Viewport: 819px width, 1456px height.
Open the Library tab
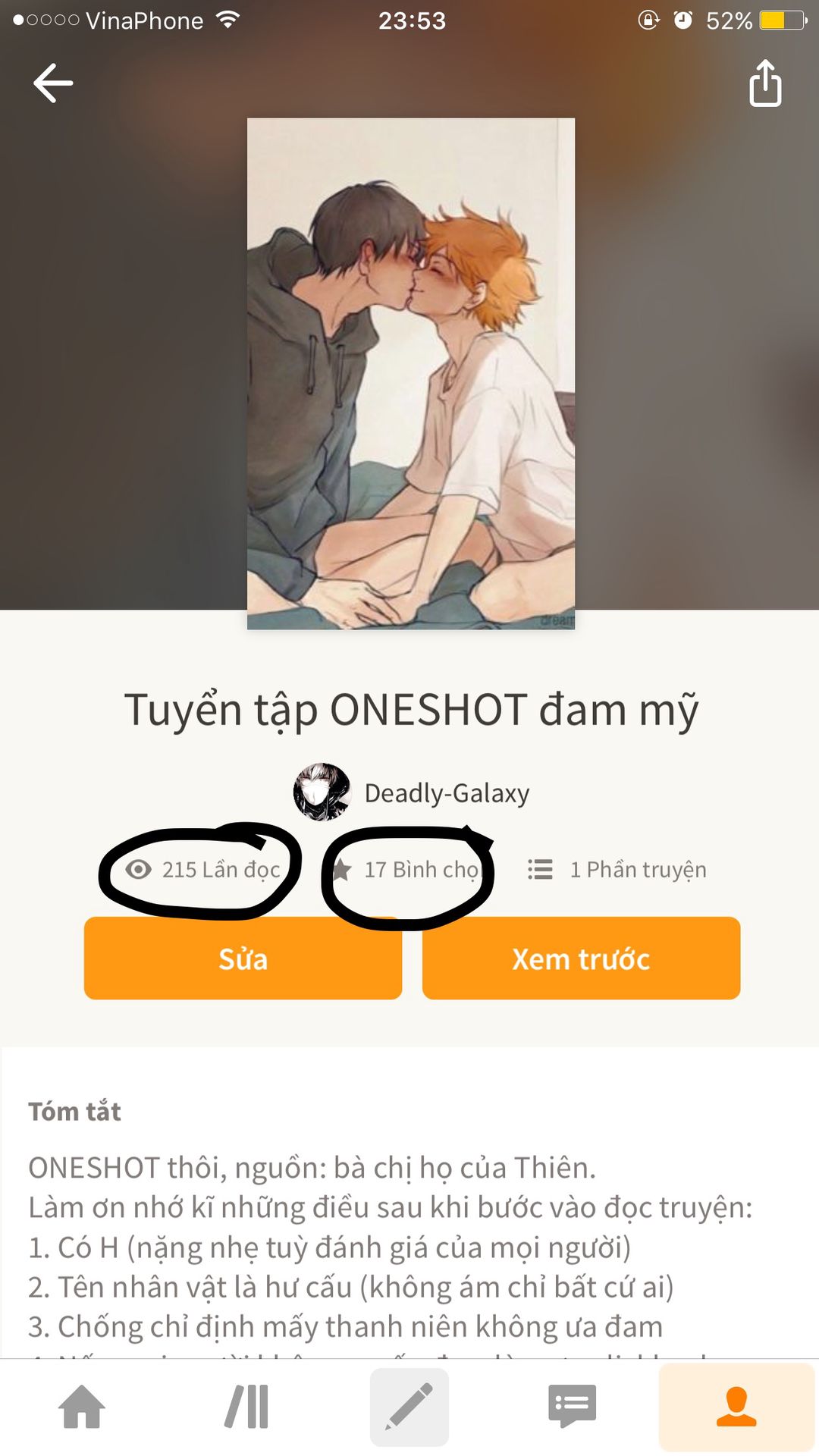pos(247,1407)
